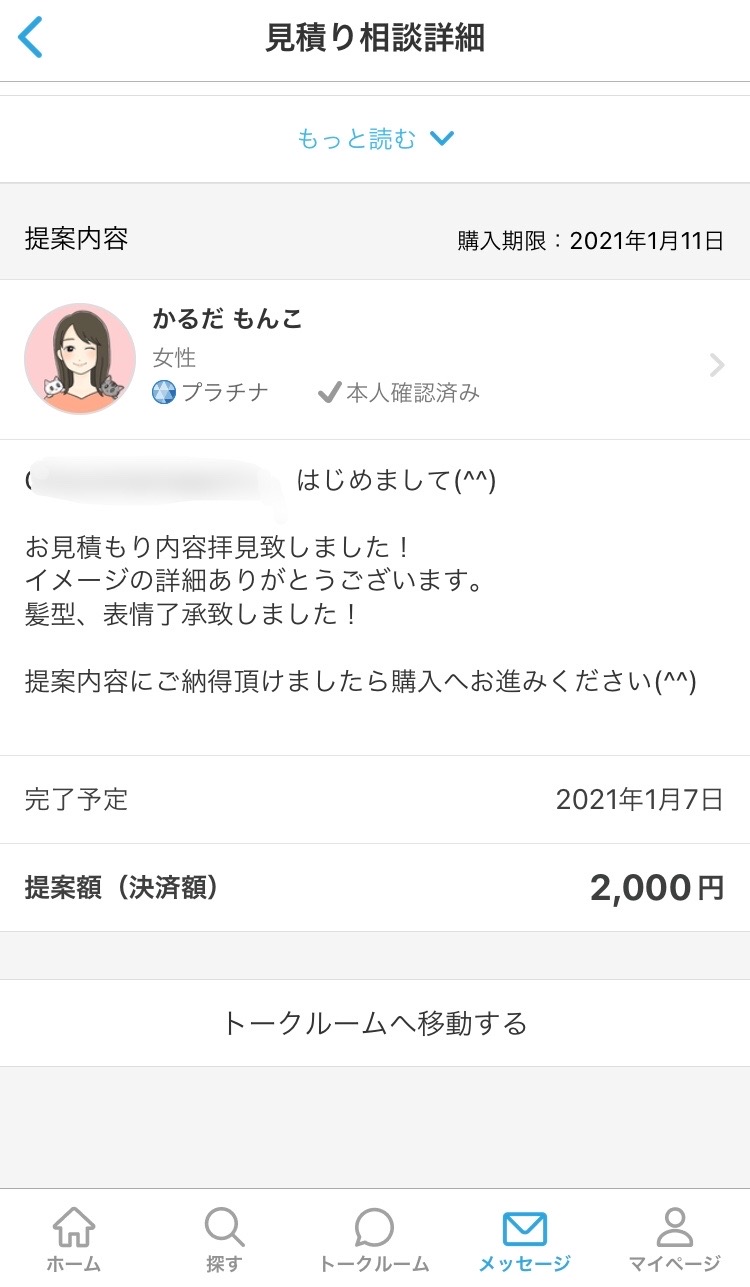Select the メッセージ tab
Viewport: 750px width, 1287px height.
(x=524, y=1240)
